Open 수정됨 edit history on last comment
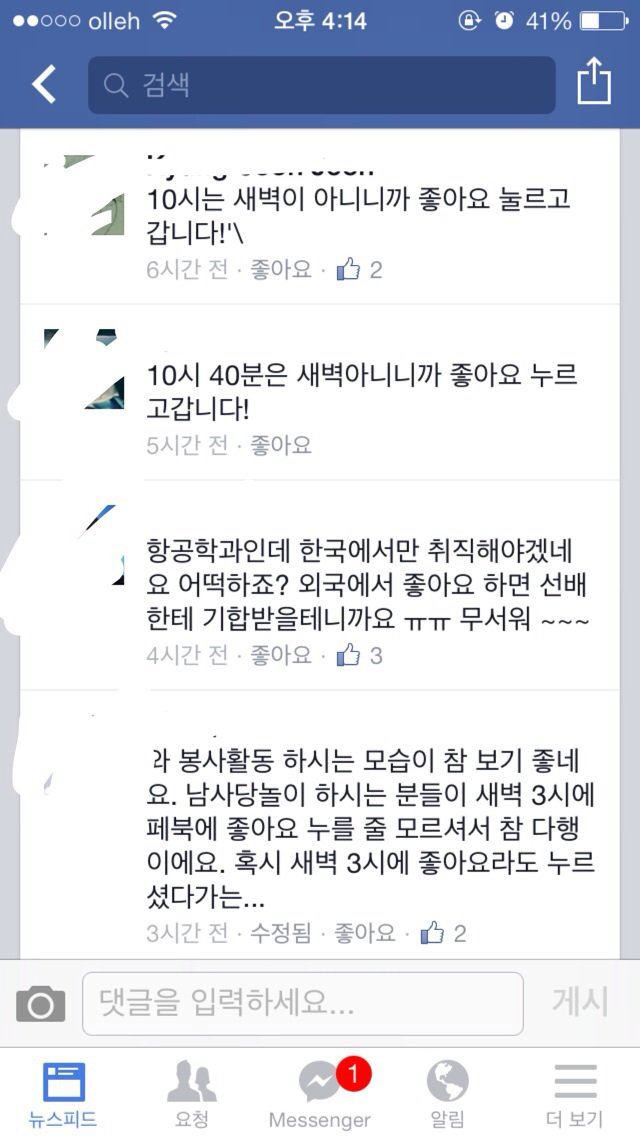This screenshot has height=1136, width=640. [x=281, y=933]
